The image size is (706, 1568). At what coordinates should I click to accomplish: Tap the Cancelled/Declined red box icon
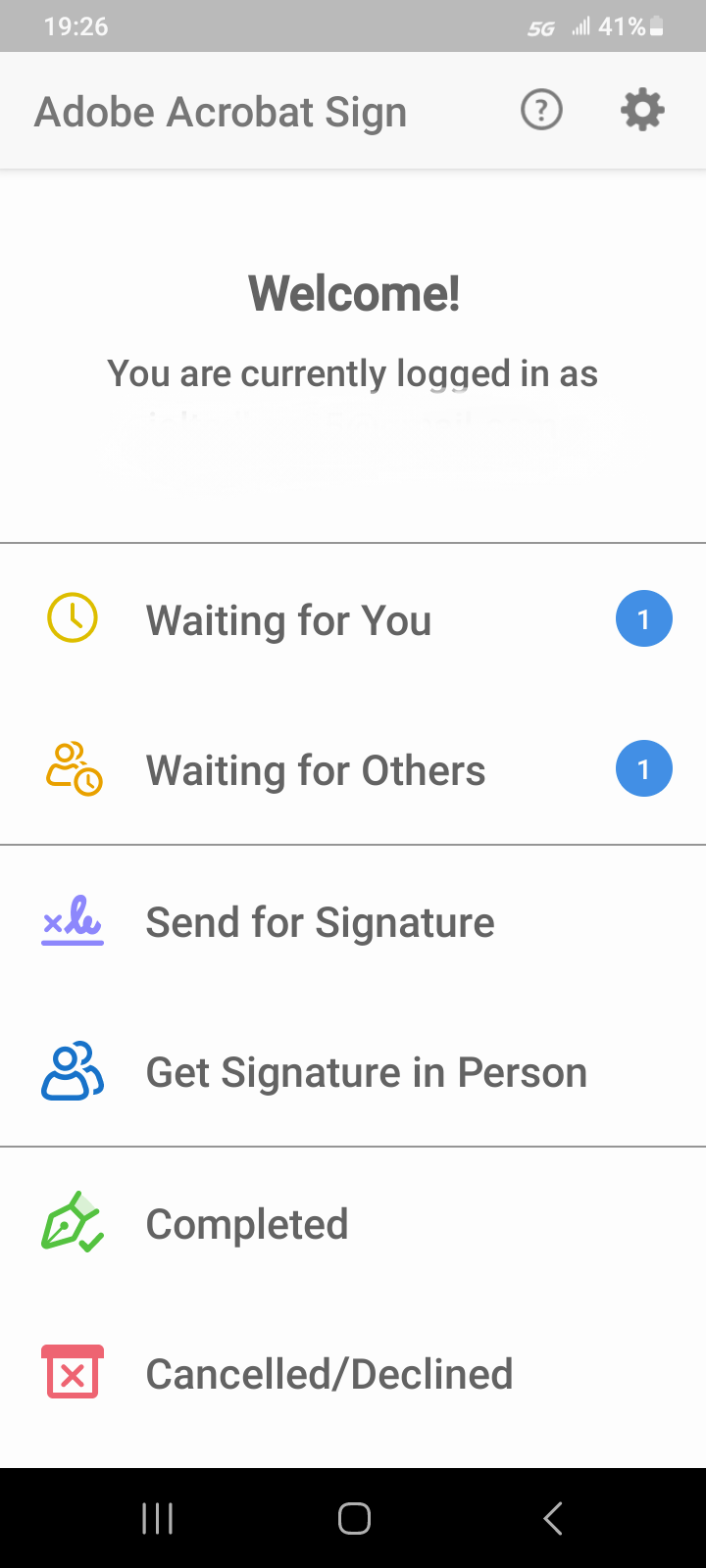point(72,1372)
